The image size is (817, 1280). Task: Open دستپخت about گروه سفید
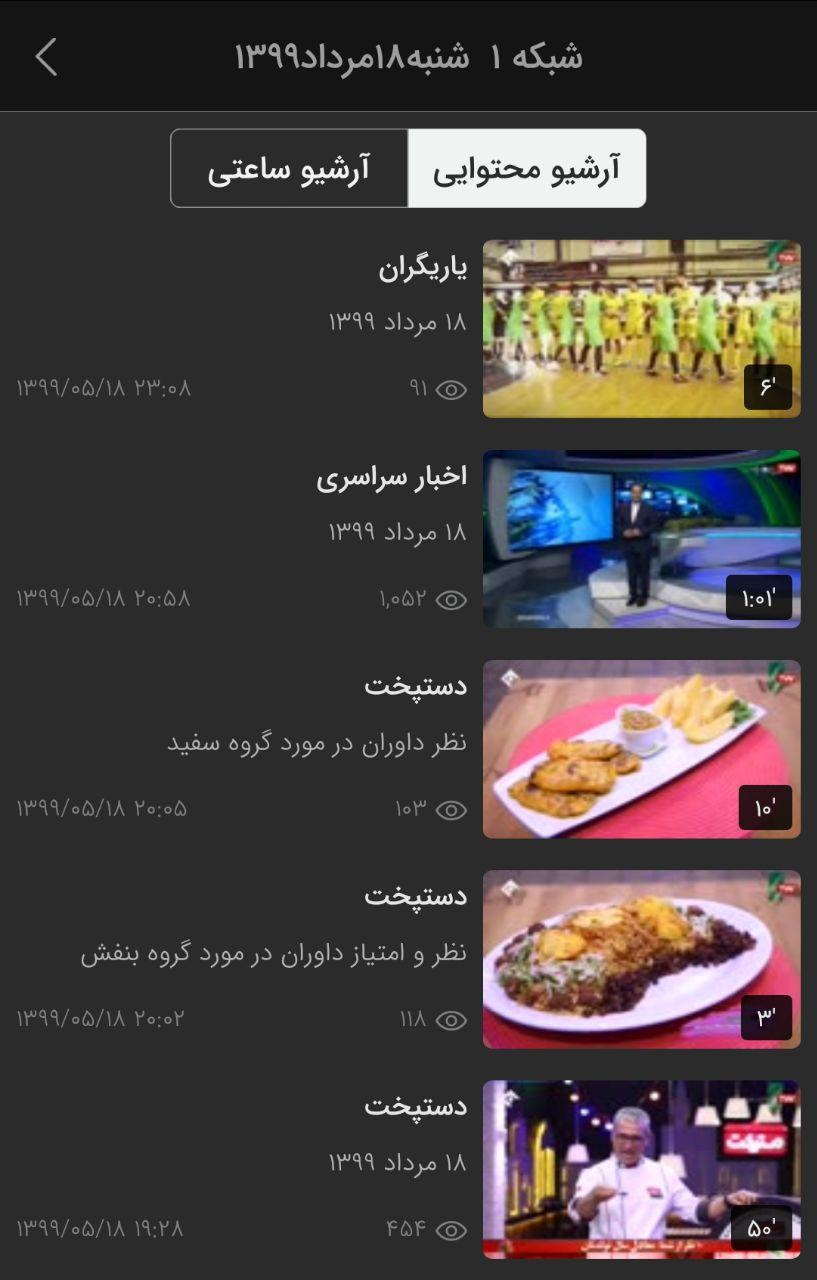641,748
